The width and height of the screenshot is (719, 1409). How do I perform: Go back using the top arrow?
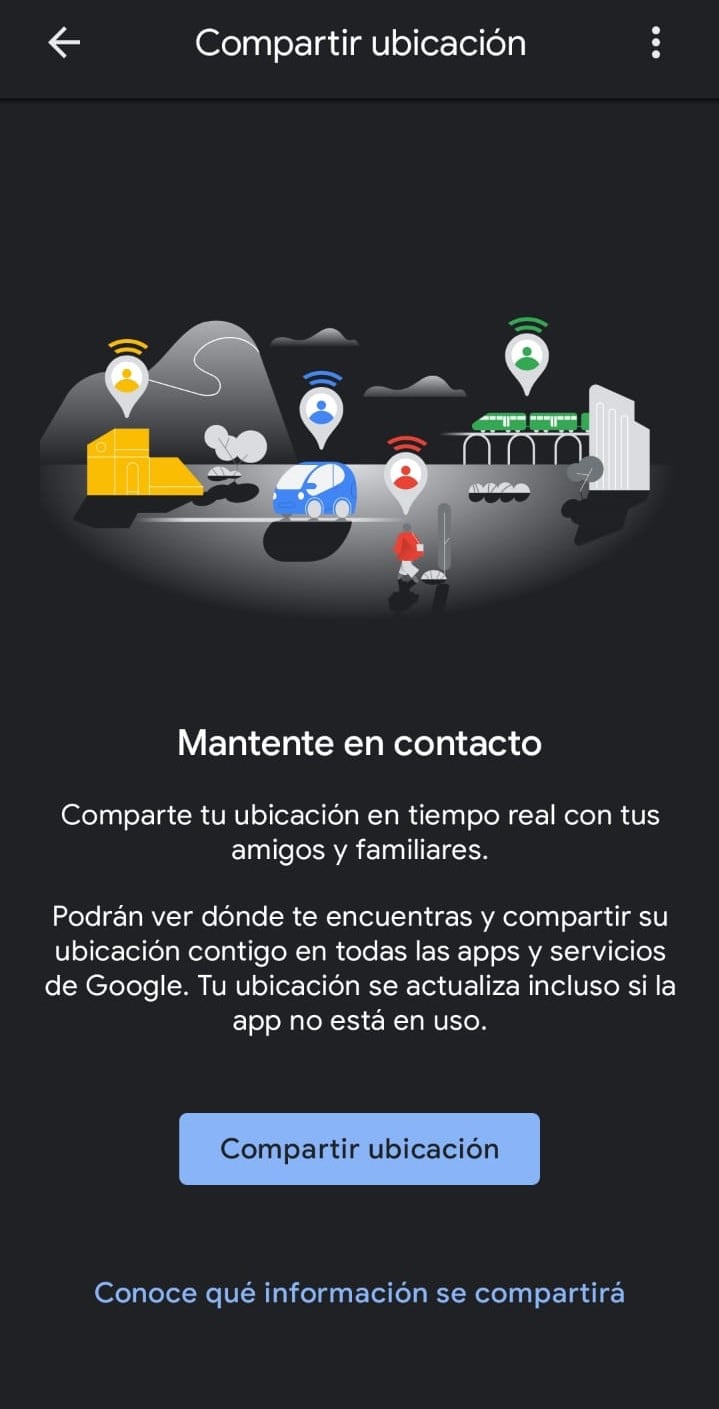point(64,43)
